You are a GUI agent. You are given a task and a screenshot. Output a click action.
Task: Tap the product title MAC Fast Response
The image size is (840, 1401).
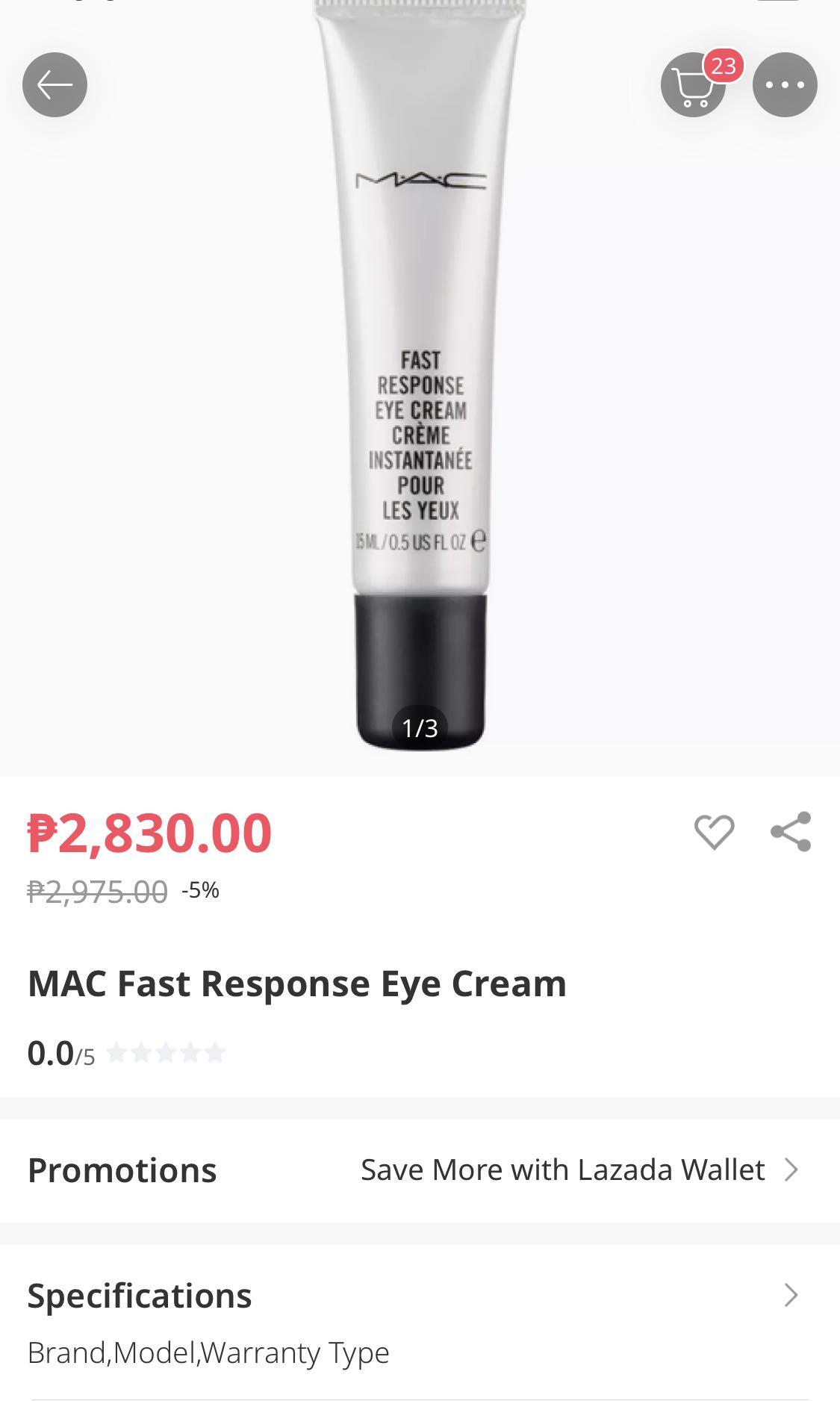296,984
